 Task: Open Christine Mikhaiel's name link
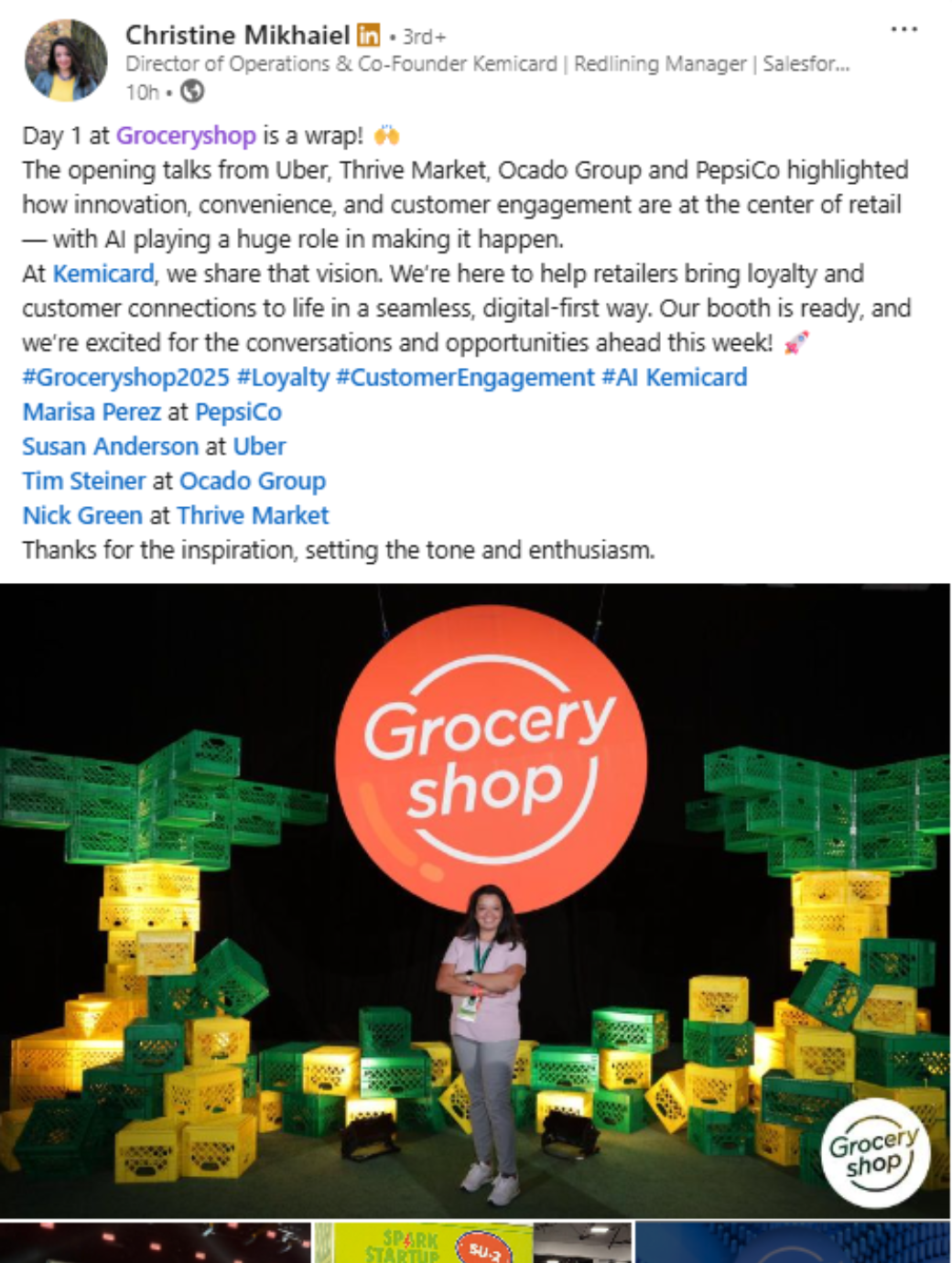(x=237, y=36)
